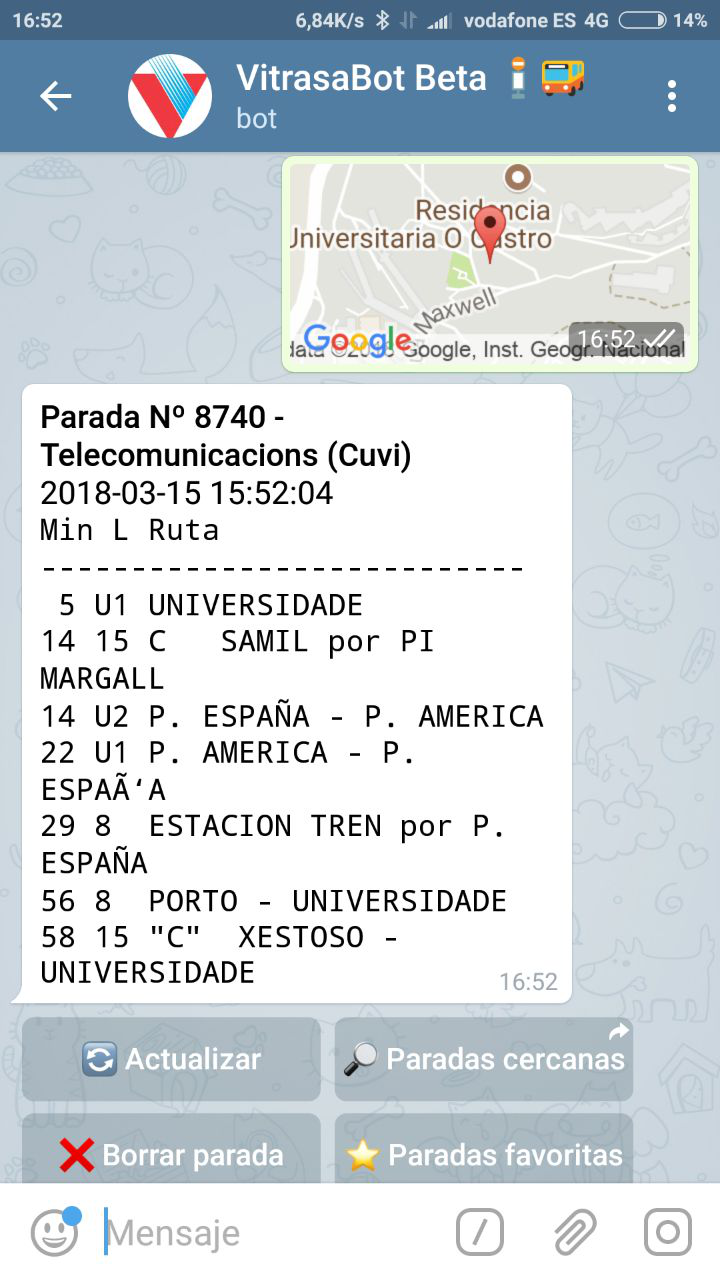Show Paradas favoritas
The width and height of the screenshot is (720, 1280).
484,1155
